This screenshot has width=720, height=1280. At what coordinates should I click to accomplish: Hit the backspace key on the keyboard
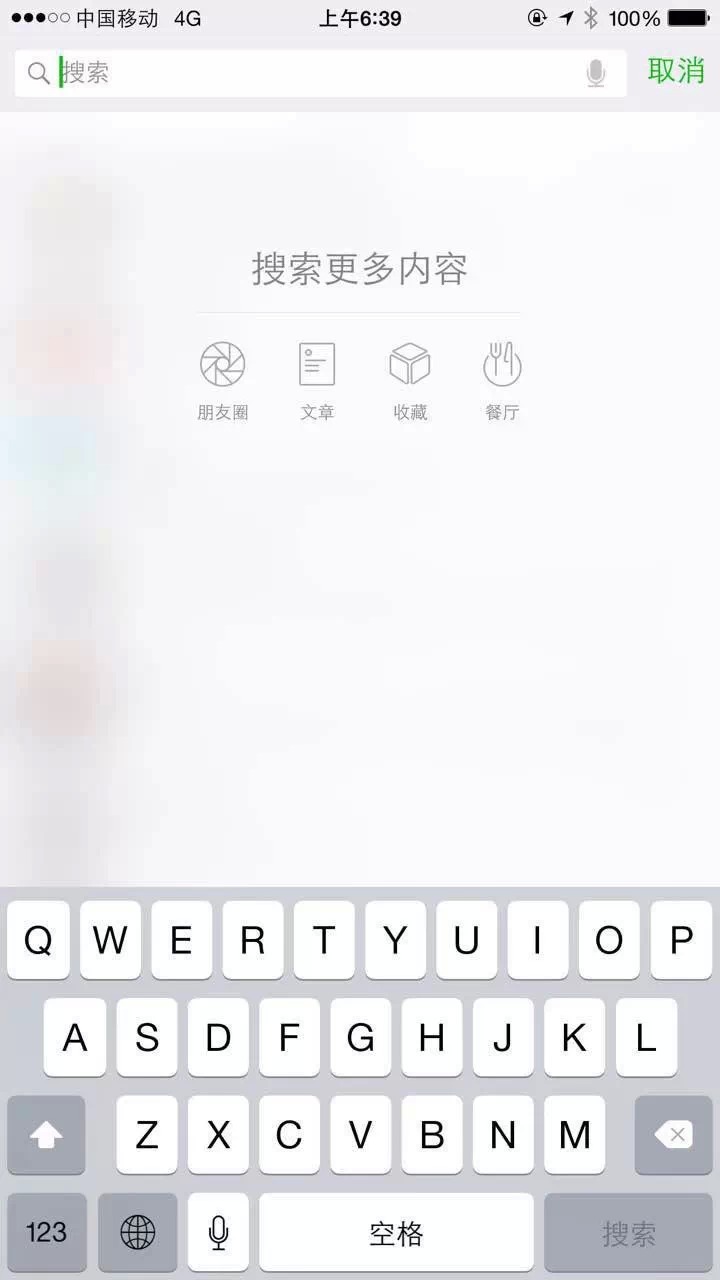pyautogui.click(x=672, y=1135)
